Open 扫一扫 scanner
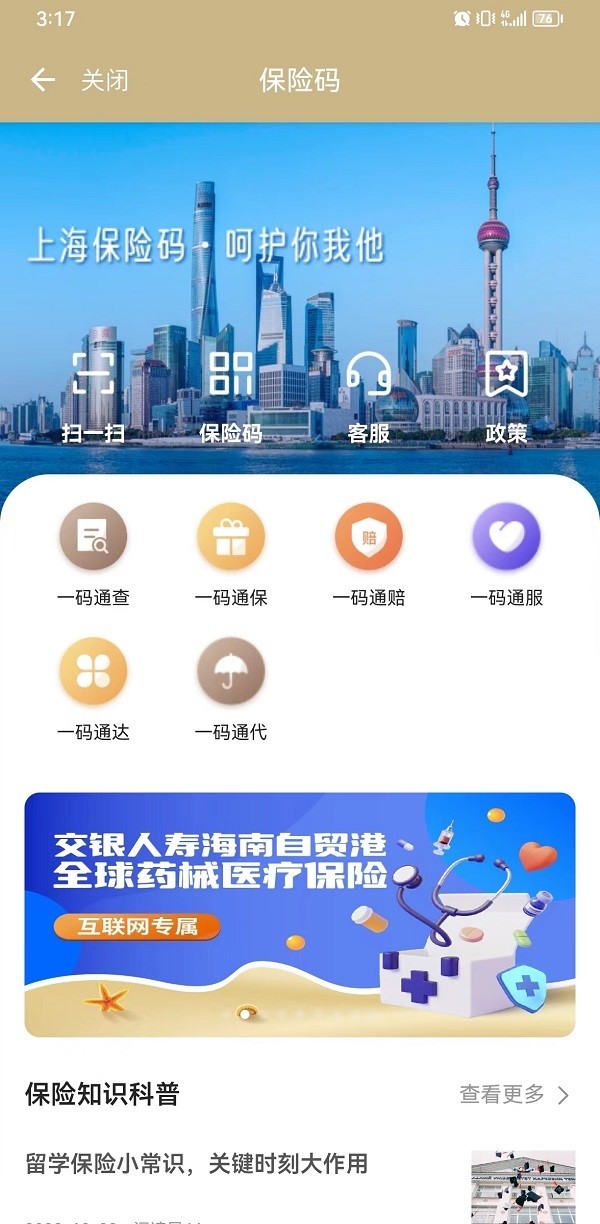Image resolution: width=600 pixels, height=1224 pixels. coord(93,392)
